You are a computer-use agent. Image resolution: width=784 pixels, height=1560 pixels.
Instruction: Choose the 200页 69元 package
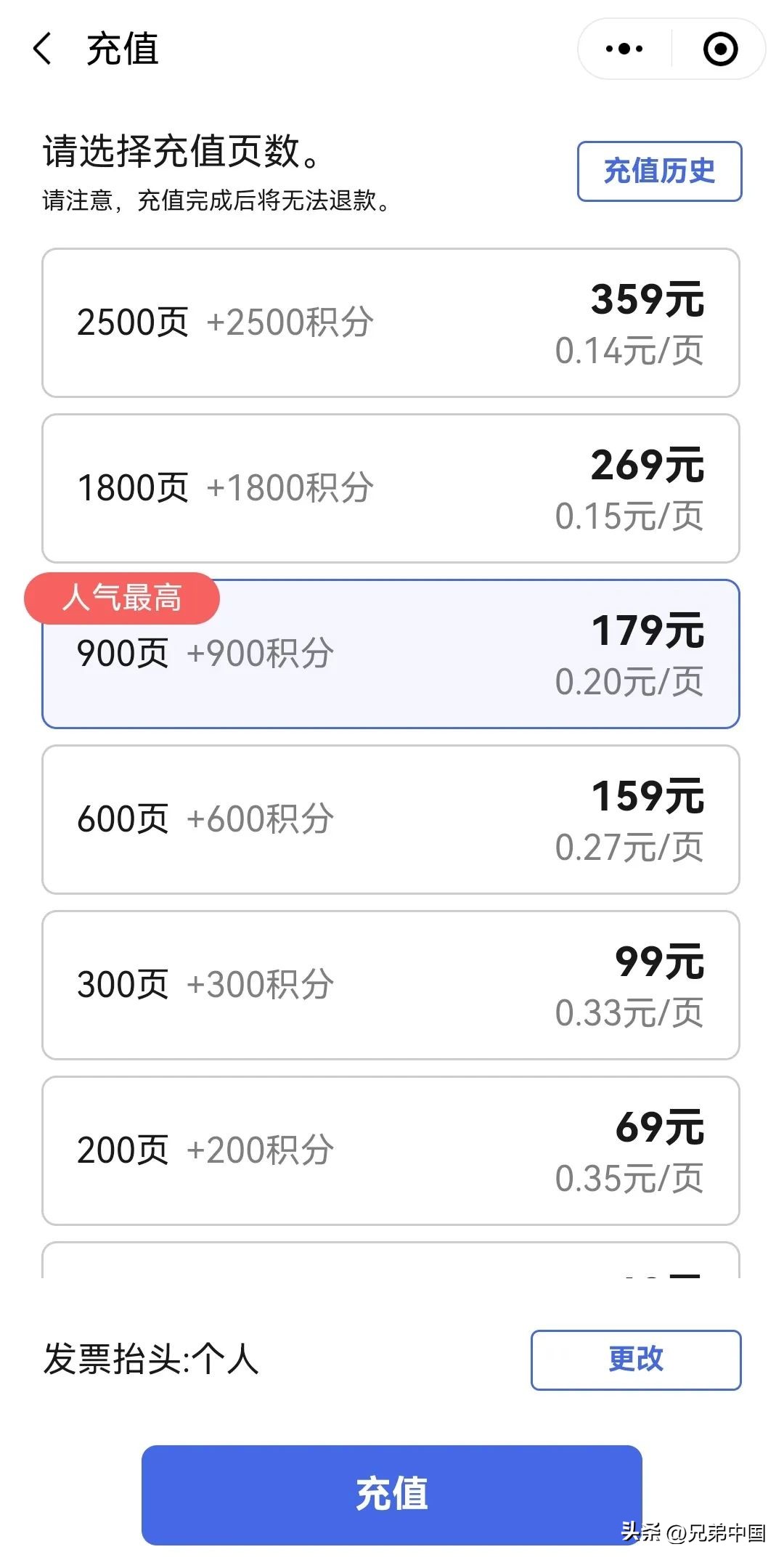(x=392, y=1147)
